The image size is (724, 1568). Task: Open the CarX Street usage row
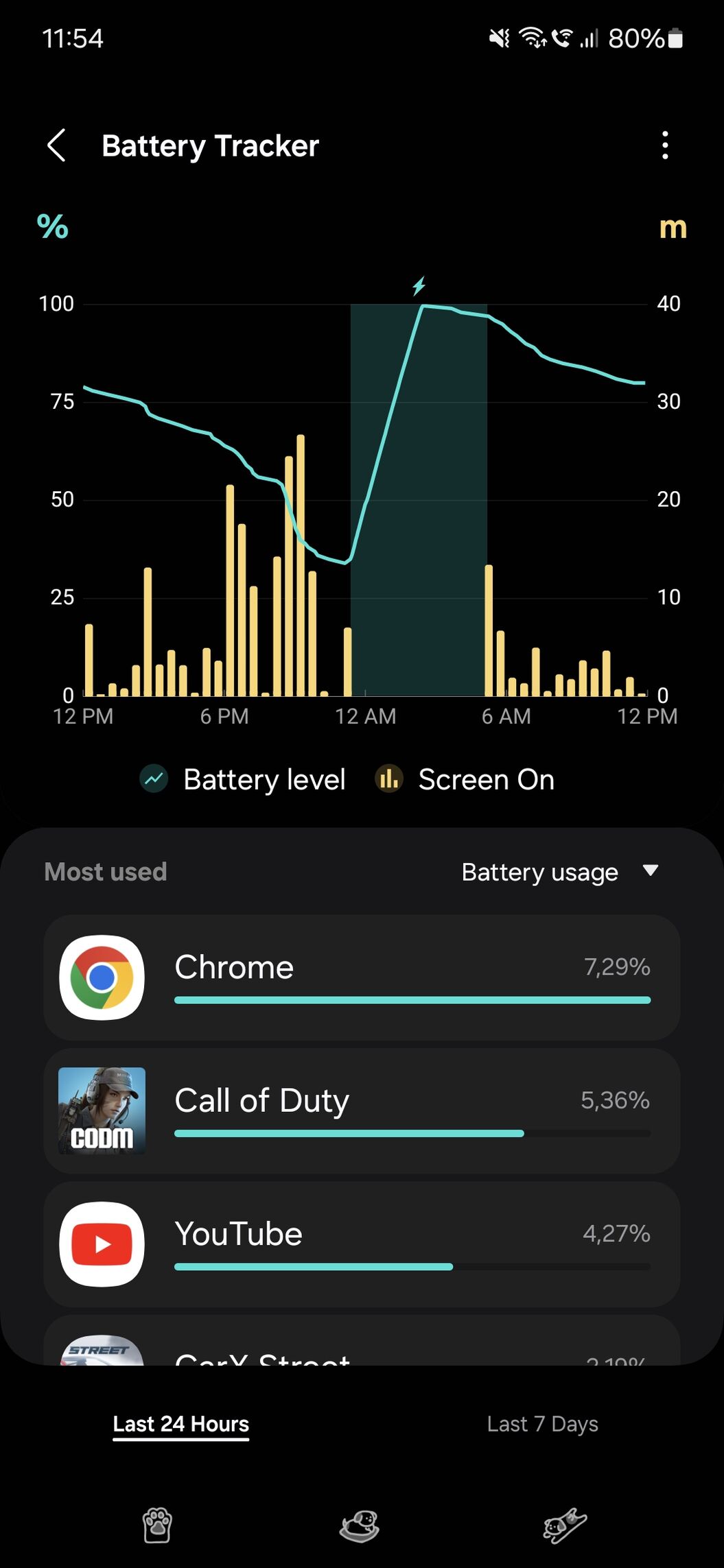coord(362,1340)
